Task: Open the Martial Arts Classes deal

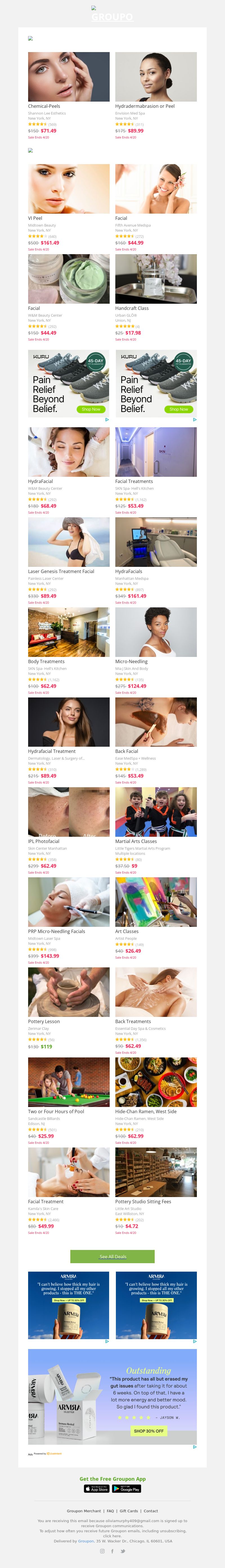Action: [156, 812]
